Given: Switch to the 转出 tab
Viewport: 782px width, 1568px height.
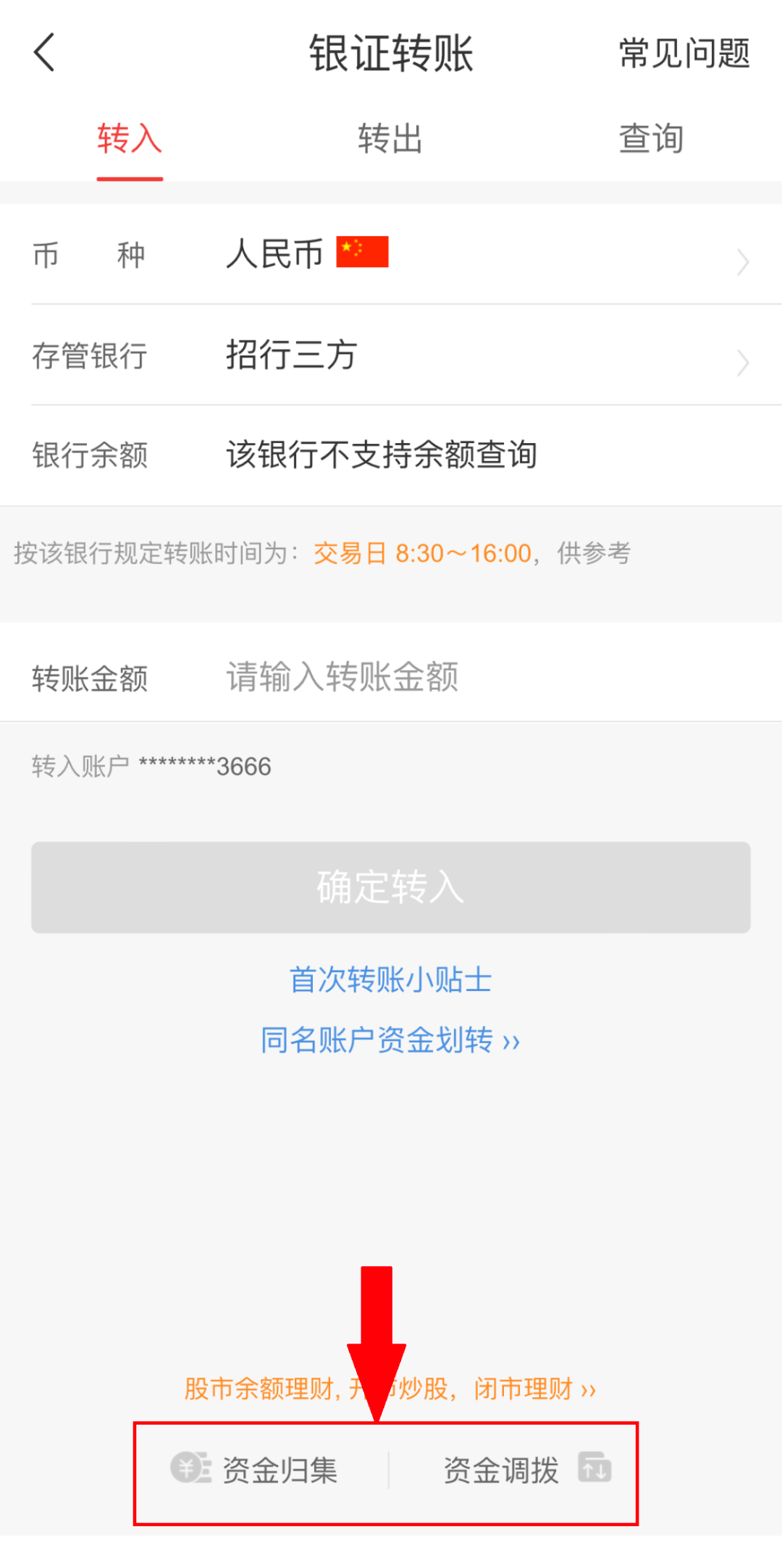Looking at the screenshot, I should pyautogui.click(x=390, y=138).
